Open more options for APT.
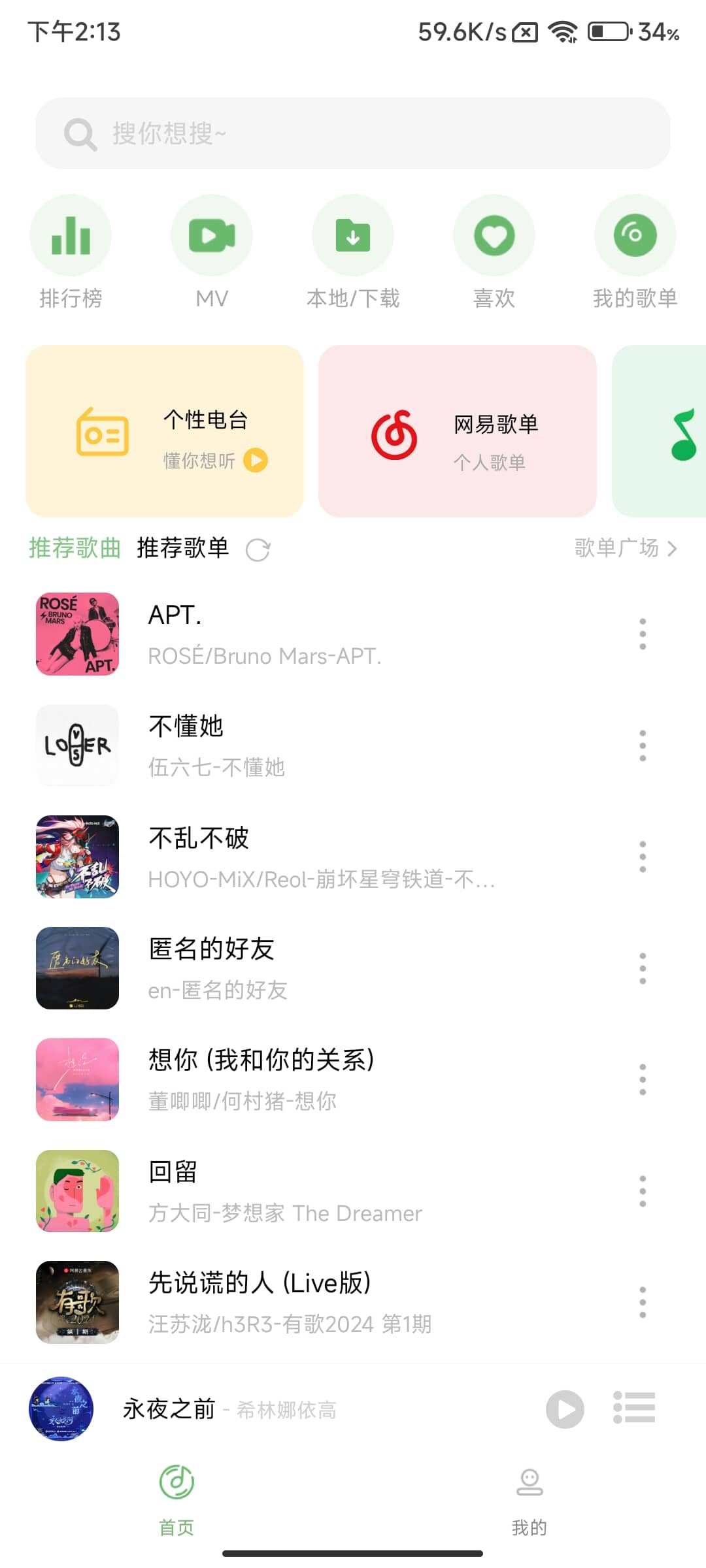This screenshot has height=1568, width=706. 643,633
